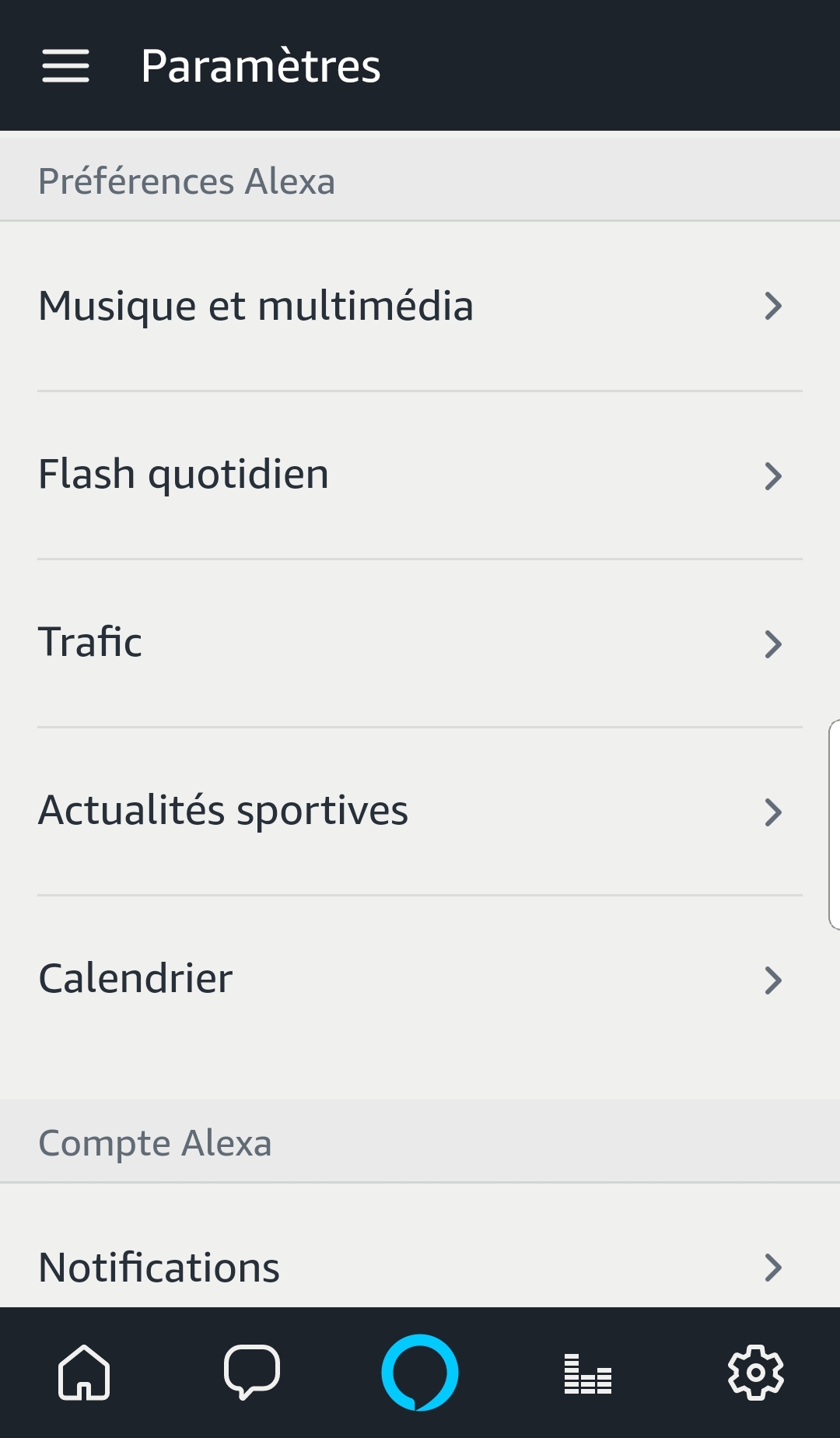The image size is (840, 1438).
Task: Switch to the music equalizer tab
Action: coord(588,1373)
